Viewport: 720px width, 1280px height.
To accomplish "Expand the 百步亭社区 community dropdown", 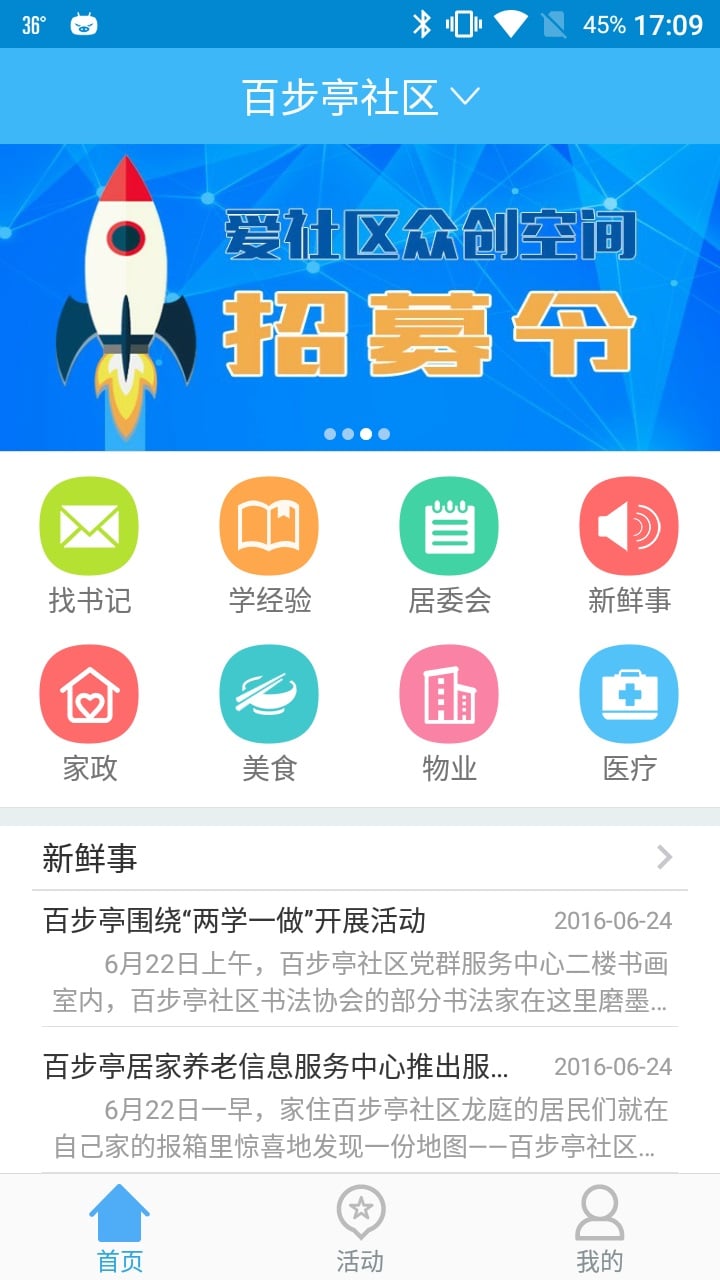I will click(x=360, y=97).
